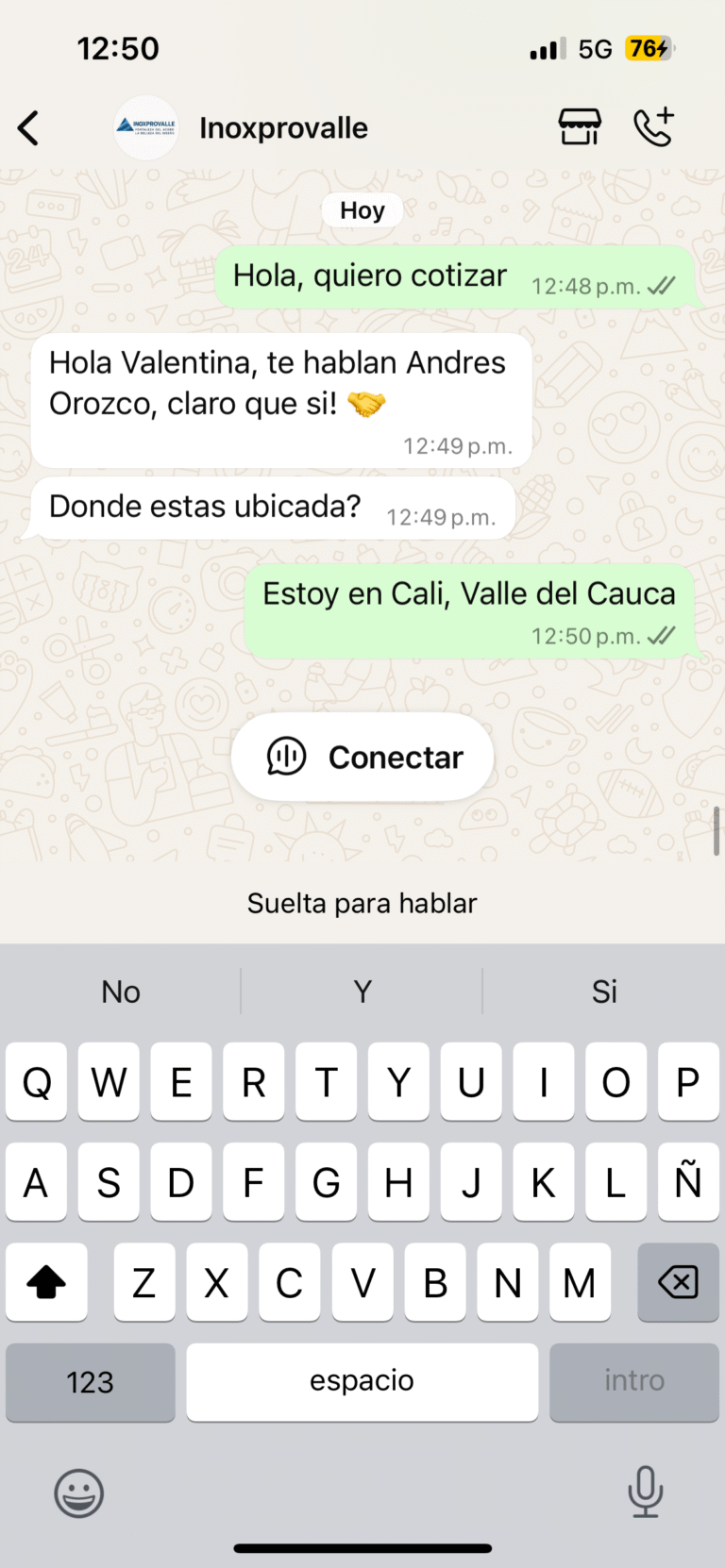
Task: Open the emoji keyboard
Action: tap(79, 1493)
